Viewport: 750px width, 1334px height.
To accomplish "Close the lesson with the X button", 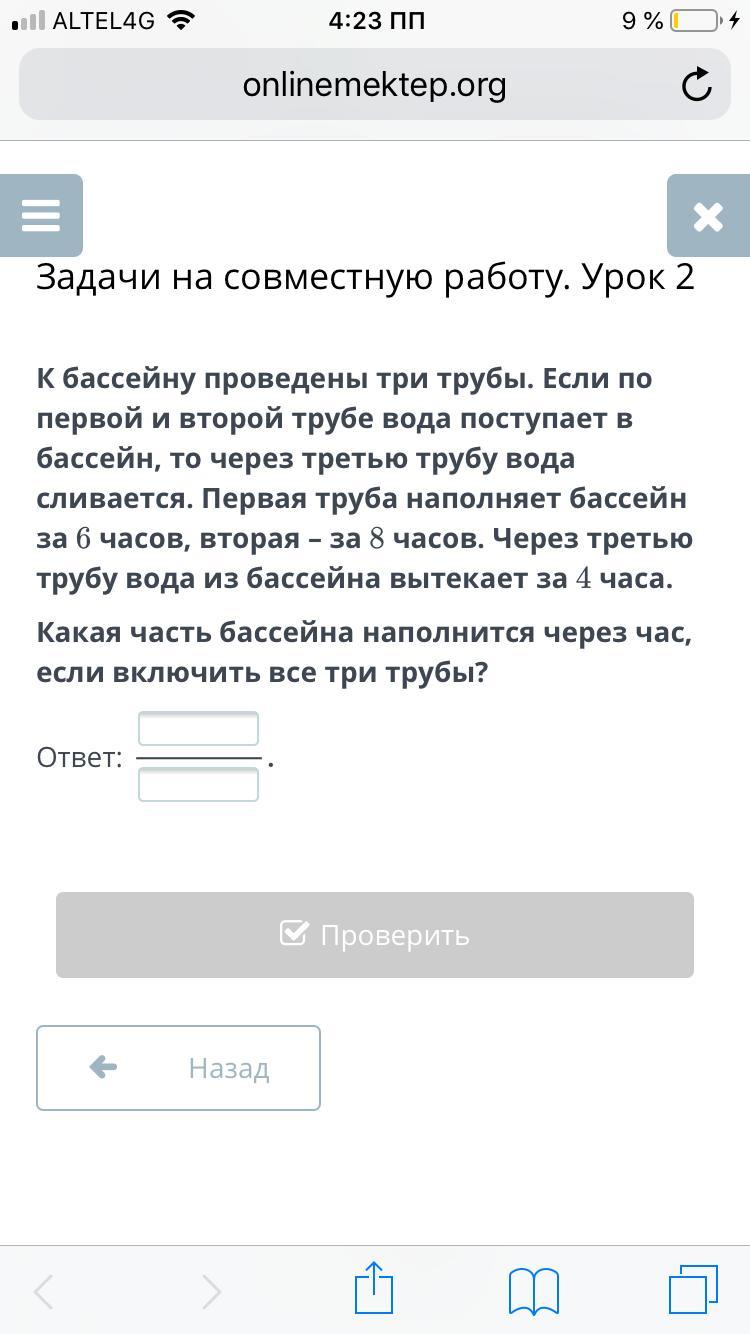I will pyautogui.click(x=708, y=215).
